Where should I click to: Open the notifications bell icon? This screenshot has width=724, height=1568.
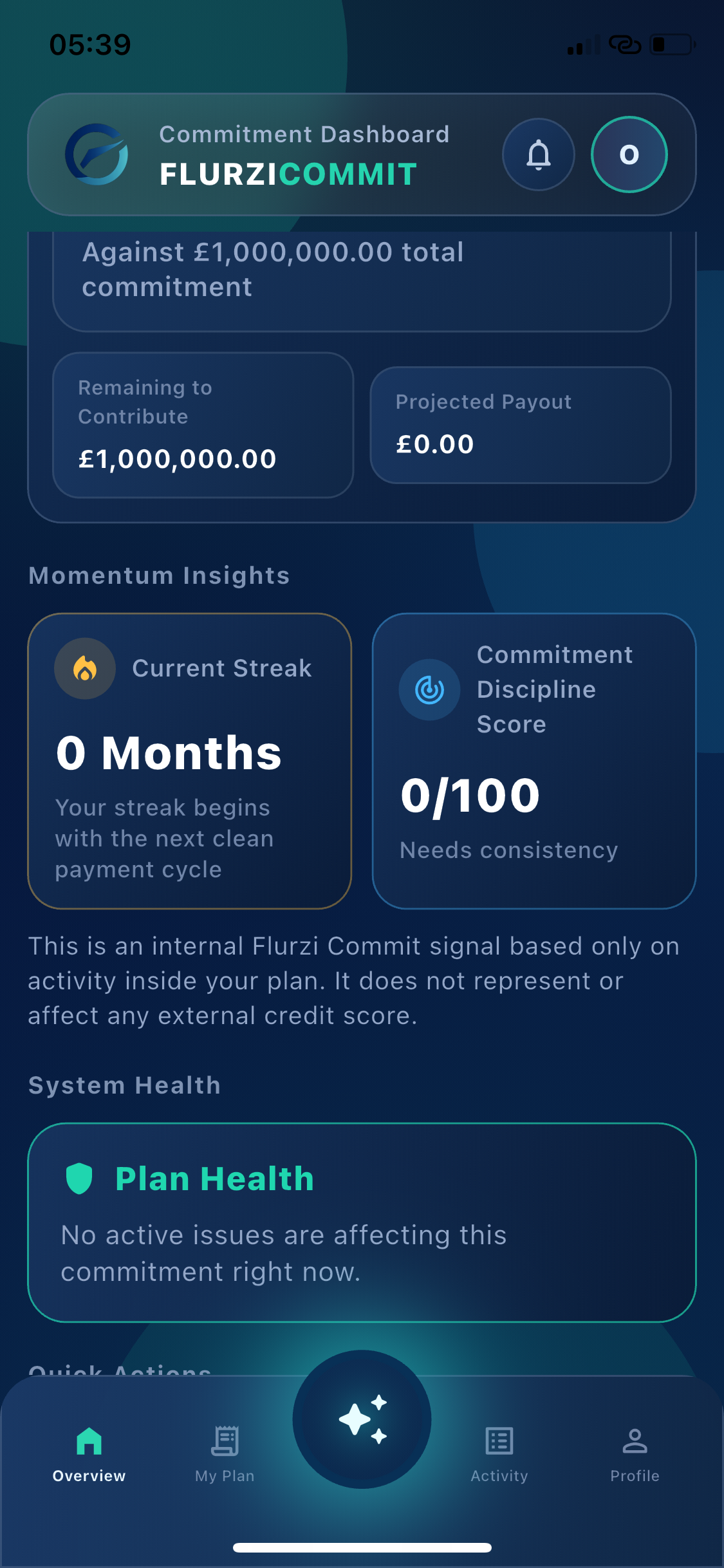tap(539, 154)
